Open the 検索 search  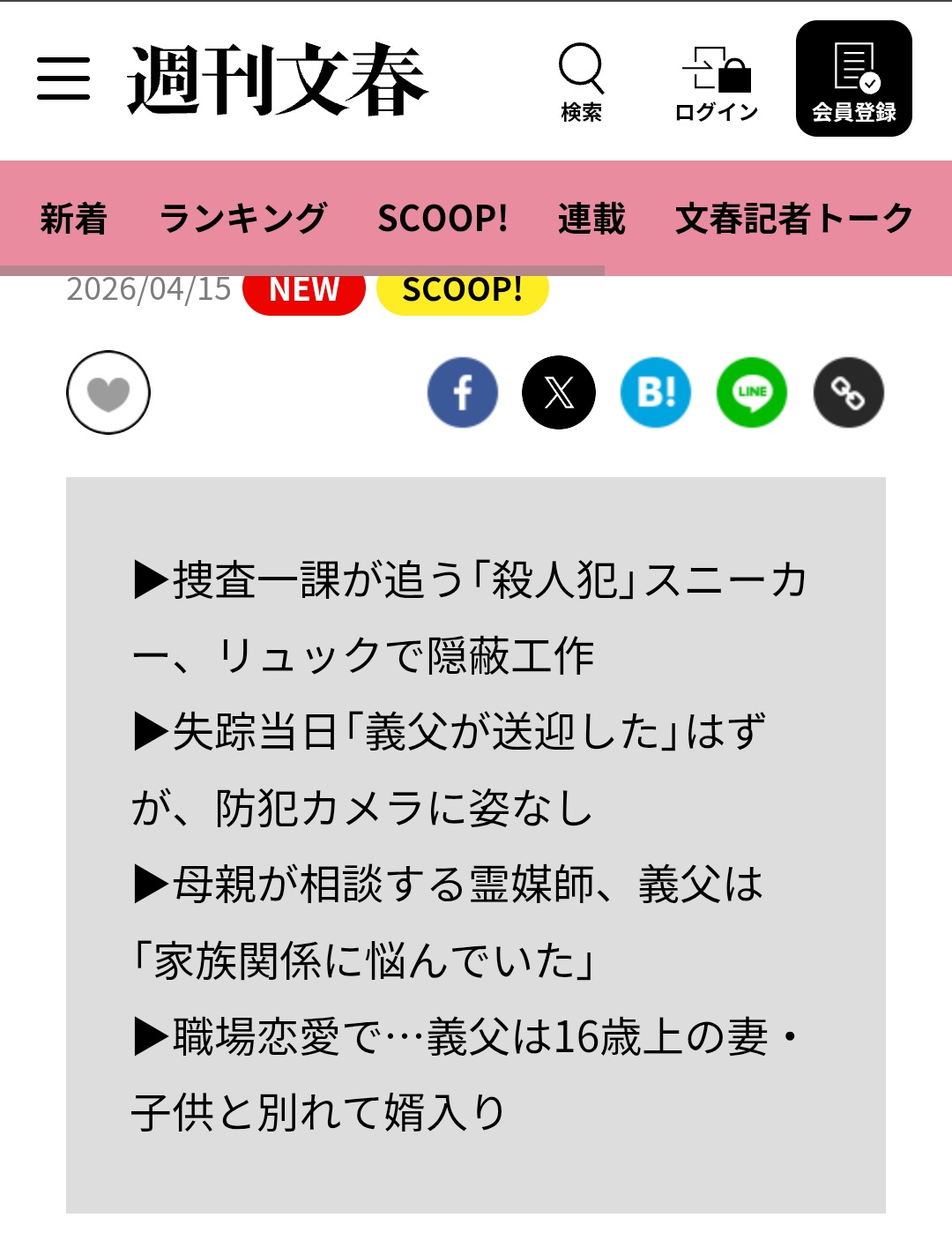tap(582, 81)
